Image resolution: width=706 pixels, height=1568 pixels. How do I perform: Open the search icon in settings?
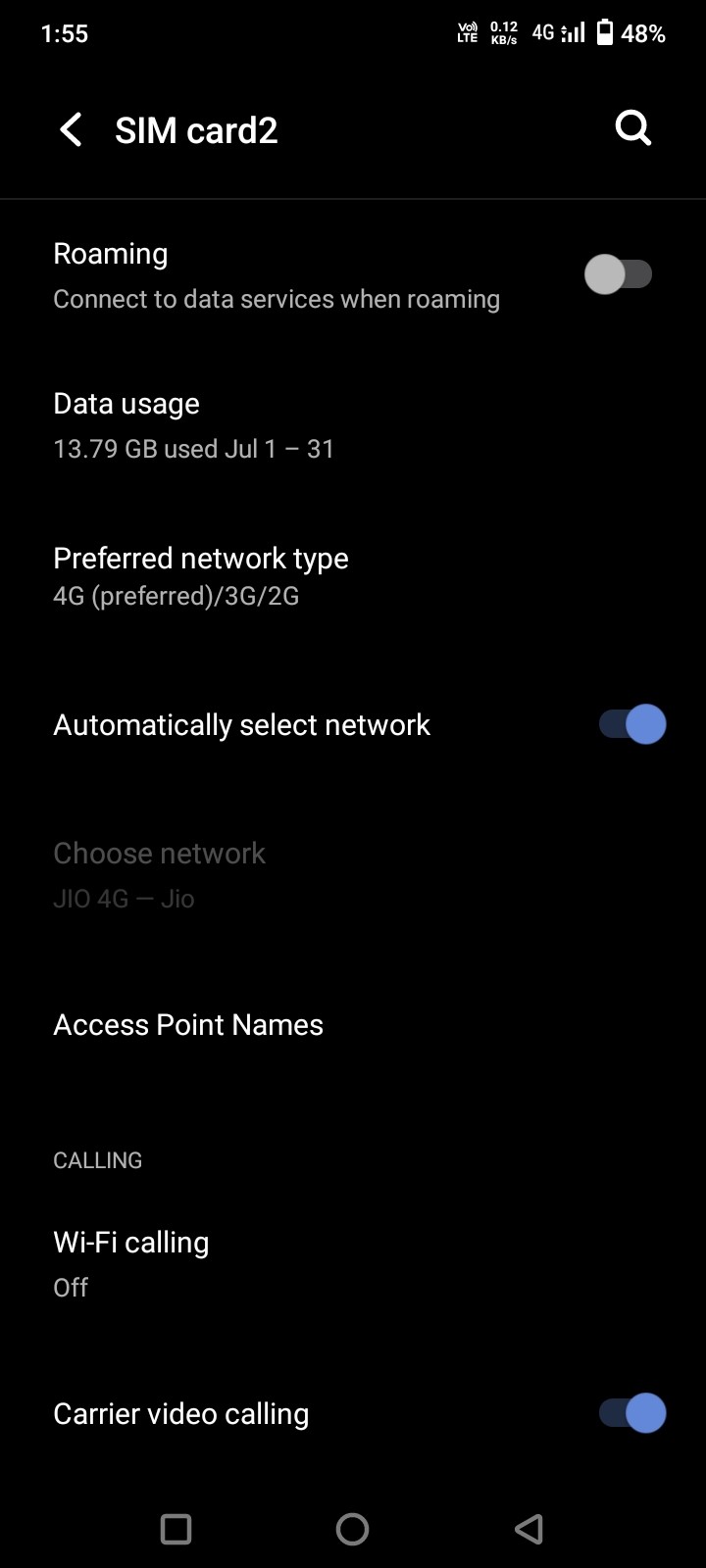(632, 128)
